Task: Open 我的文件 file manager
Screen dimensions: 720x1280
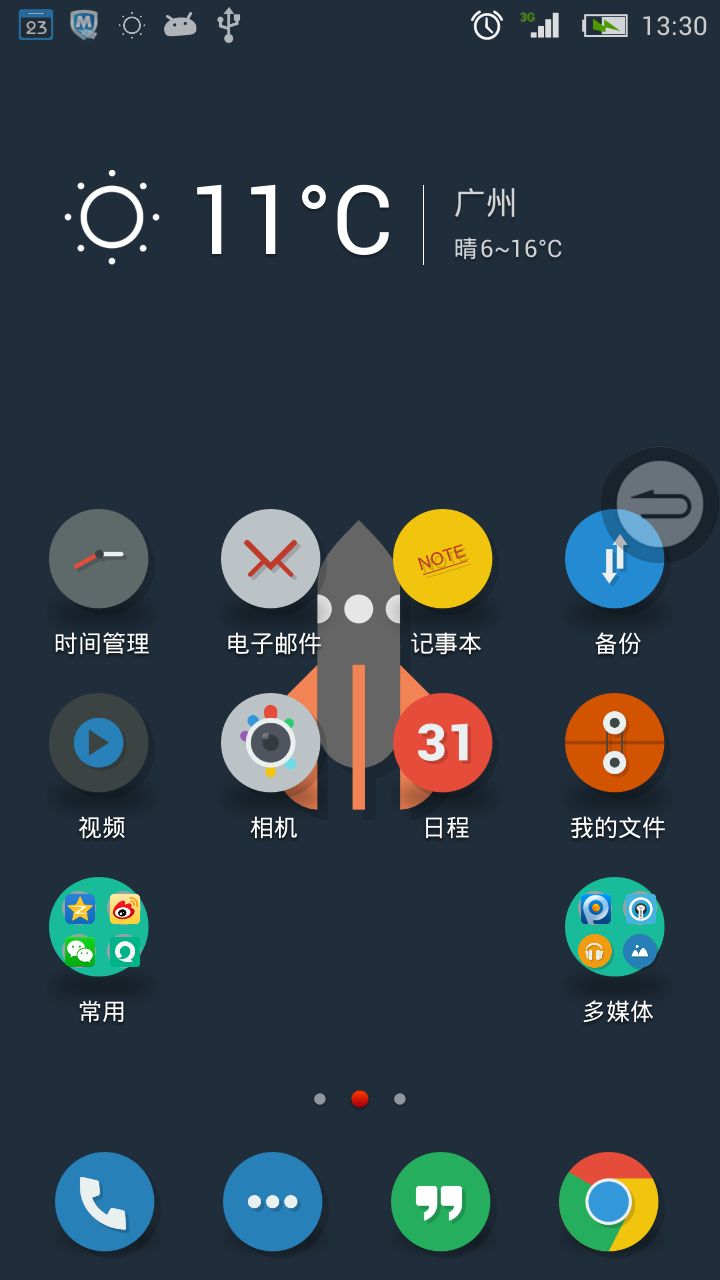Action: [x=615, y=743]
